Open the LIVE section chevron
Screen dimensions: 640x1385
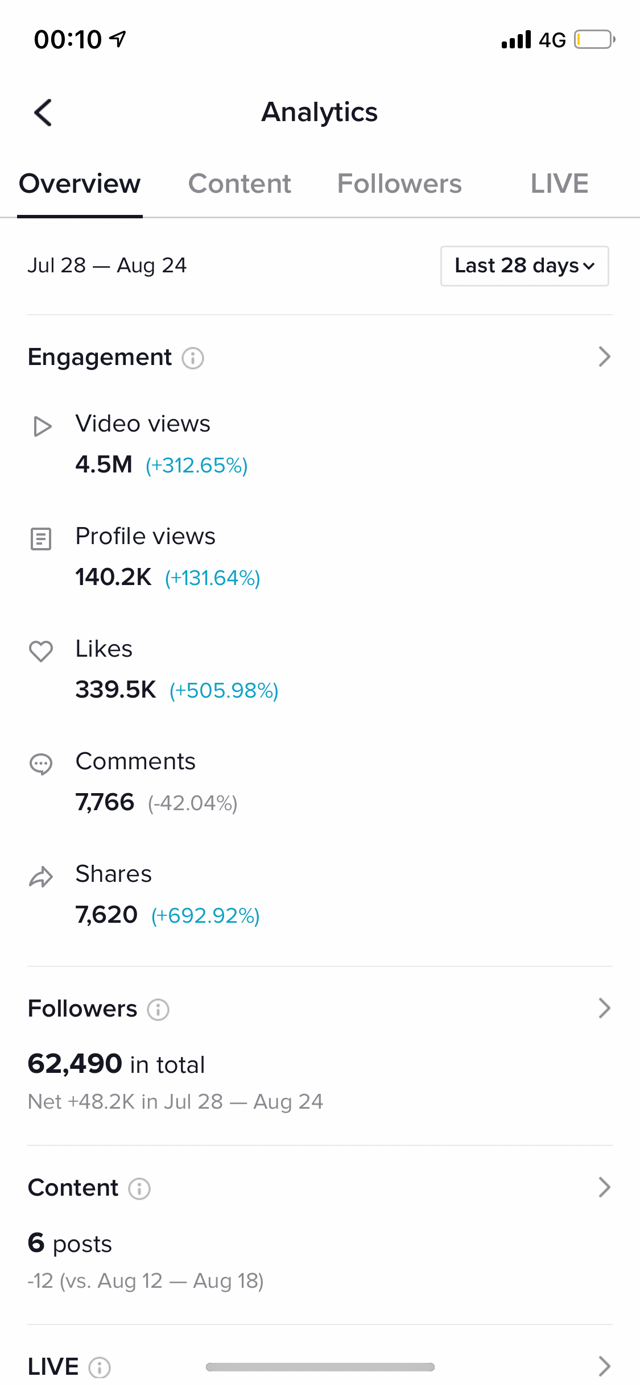[x=603, y=1366]
